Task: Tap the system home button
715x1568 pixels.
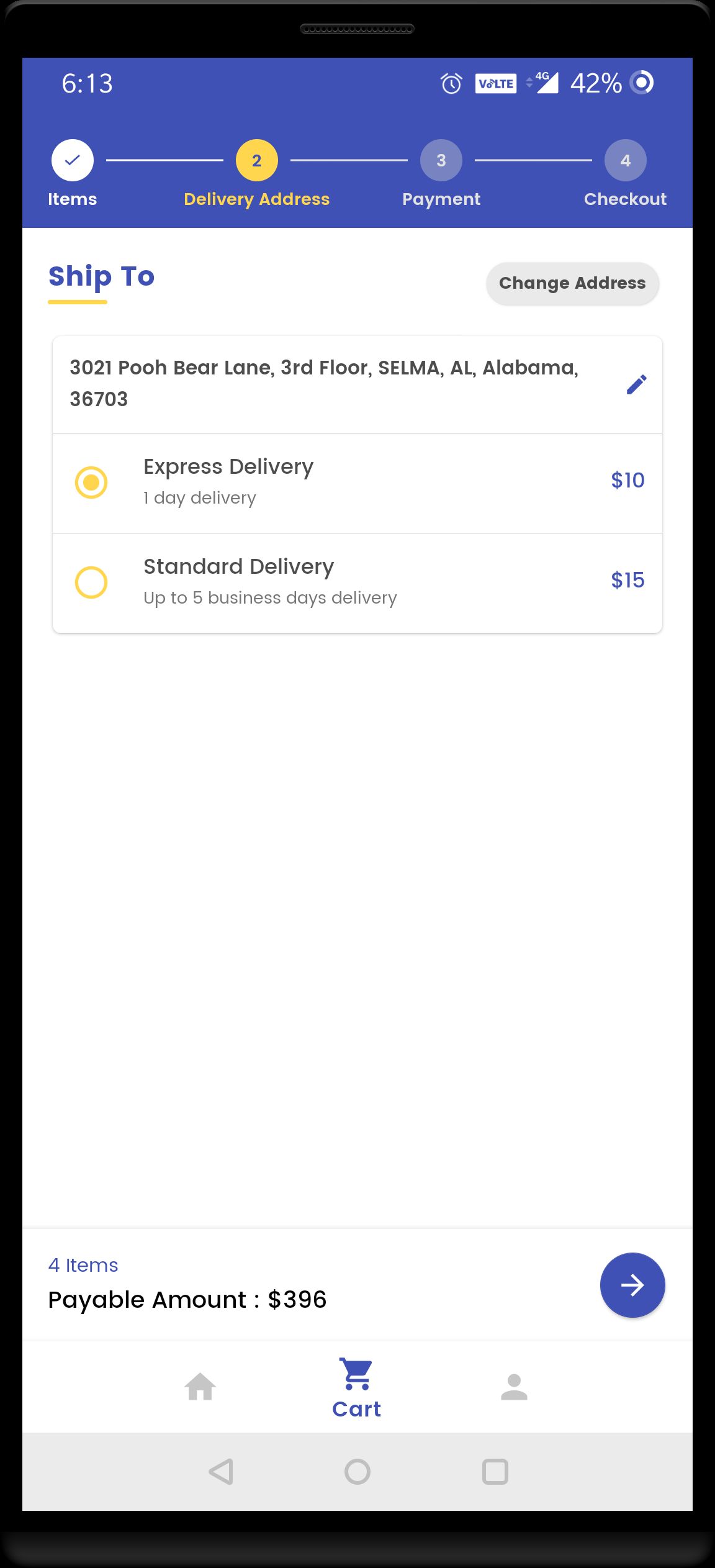Action: coord(357,1471)
